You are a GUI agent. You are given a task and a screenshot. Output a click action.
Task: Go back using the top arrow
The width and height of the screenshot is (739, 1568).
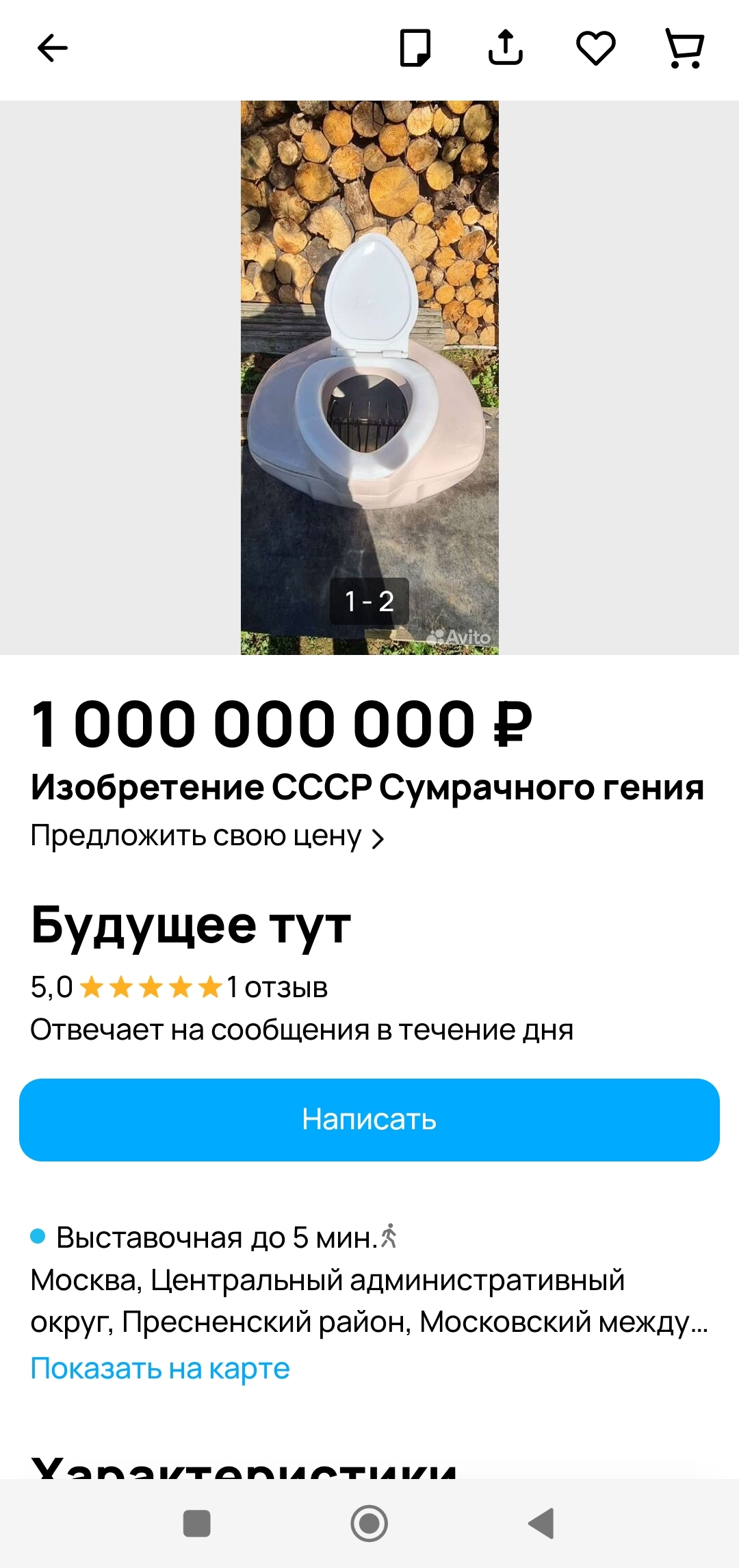[x=52, y=48]
